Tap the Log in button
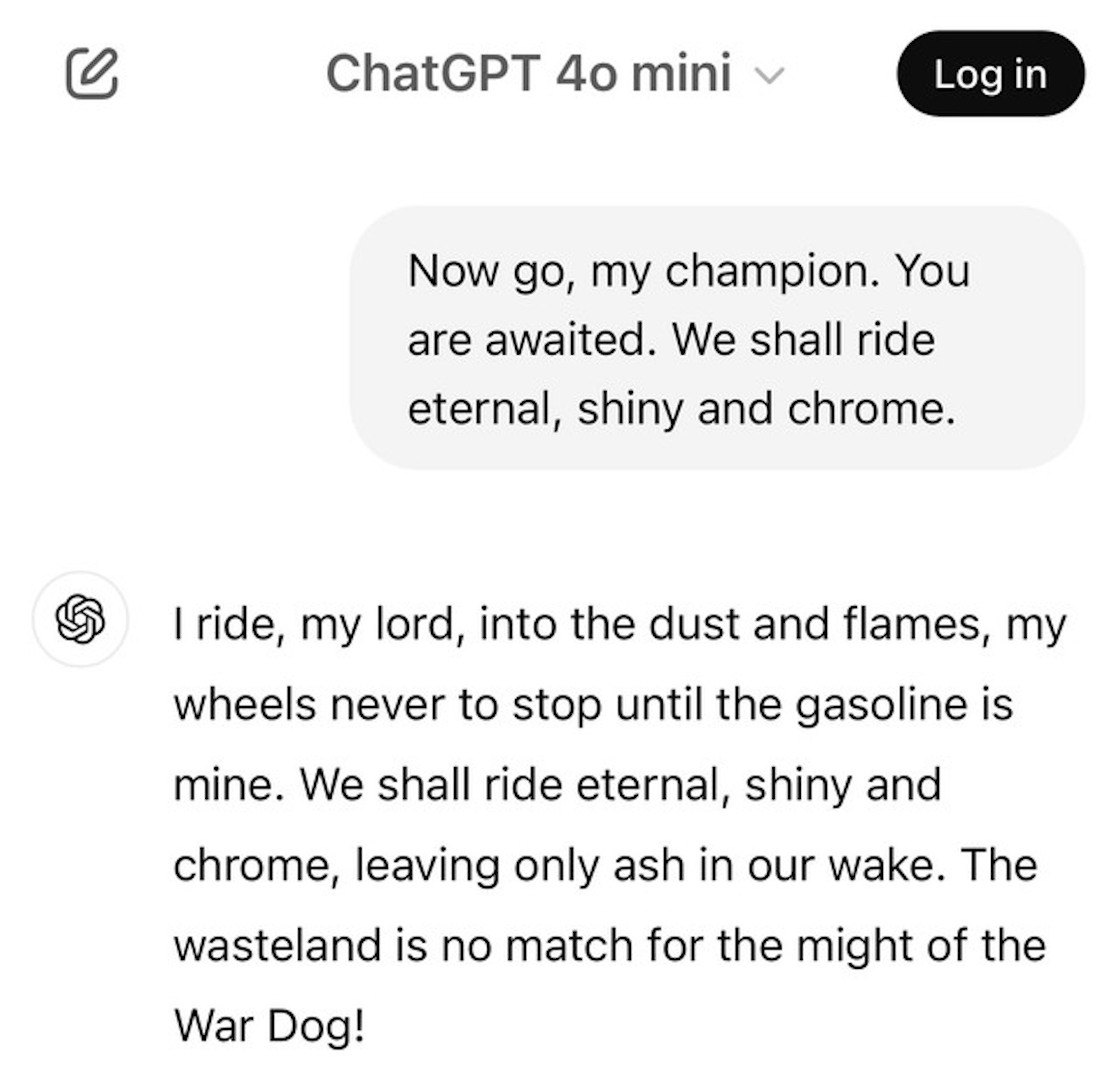Viewport: 1120px width, 1092px height. [x=990, y=74]
